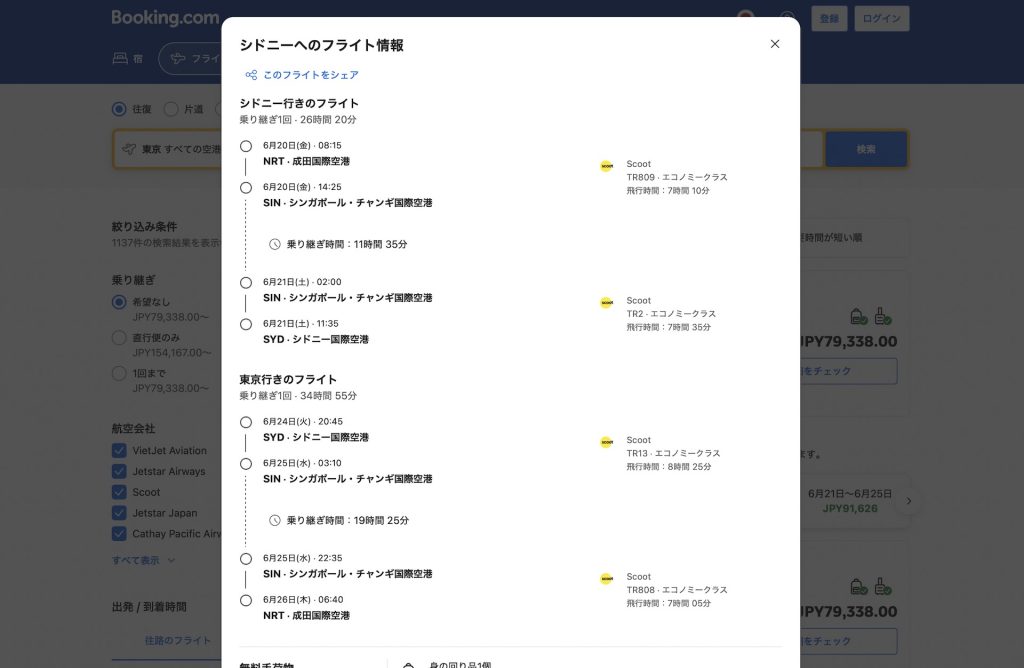The width and height of the screenshot is (1024, 668).
Task: Select 直行便のみ direct flights filter
Action: tap(120, 338)
